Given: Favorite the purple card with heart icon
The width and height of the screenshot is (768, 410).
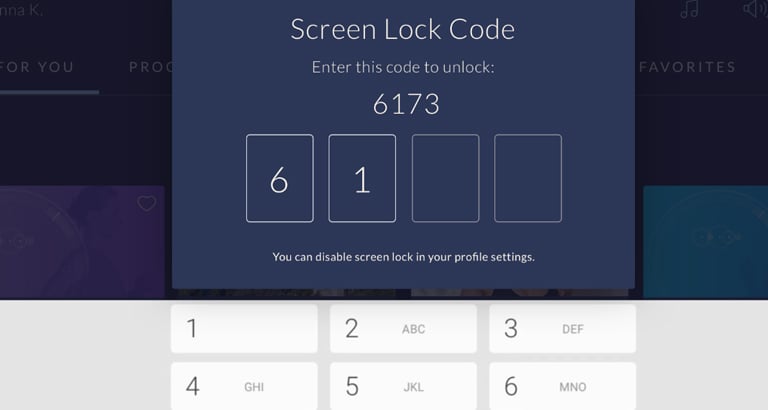Looking at the screenshot, I should [x=147, y=204].
